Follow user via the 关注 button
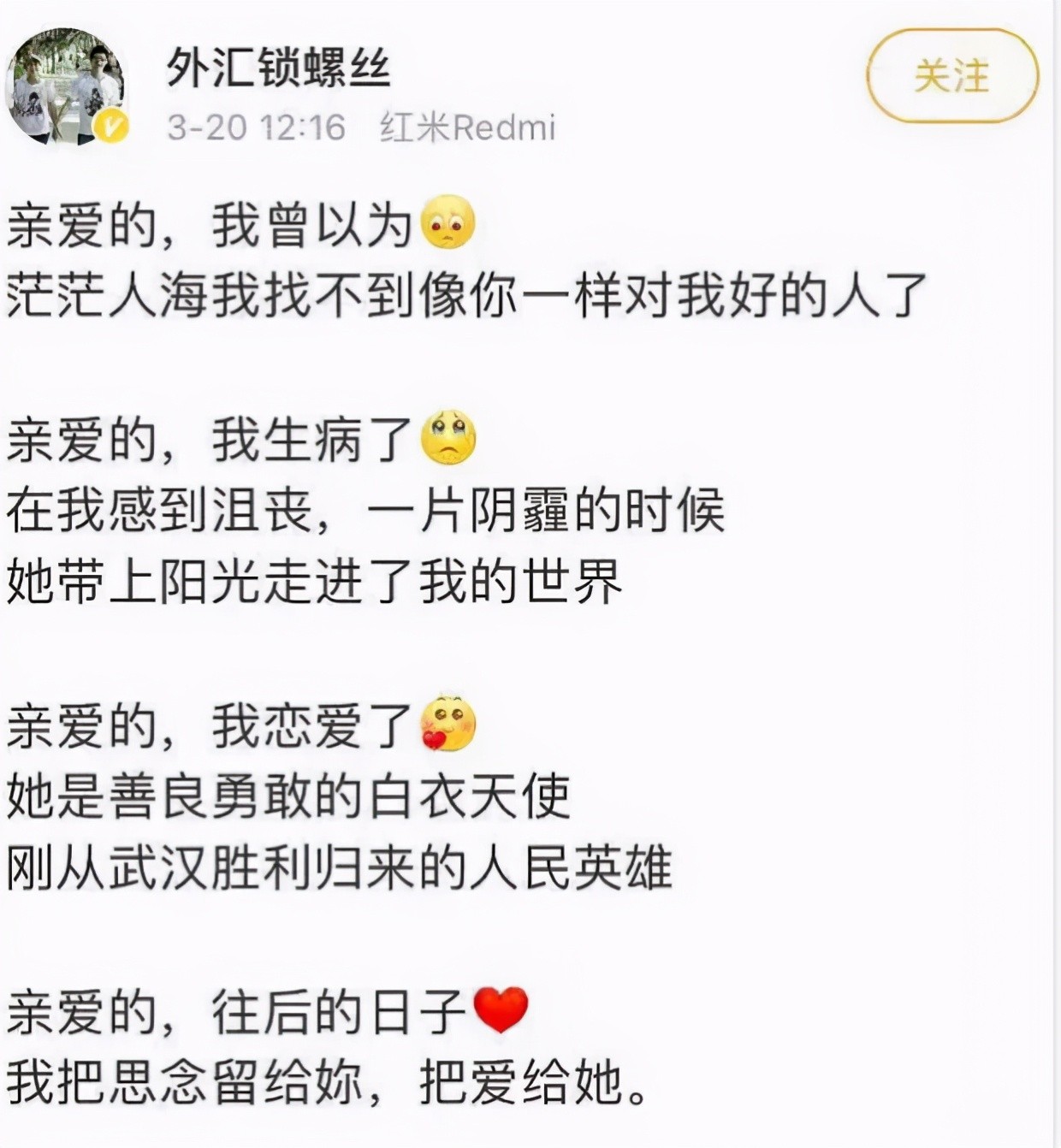This screenshot has height=1148, width=1061. point(951,76)
